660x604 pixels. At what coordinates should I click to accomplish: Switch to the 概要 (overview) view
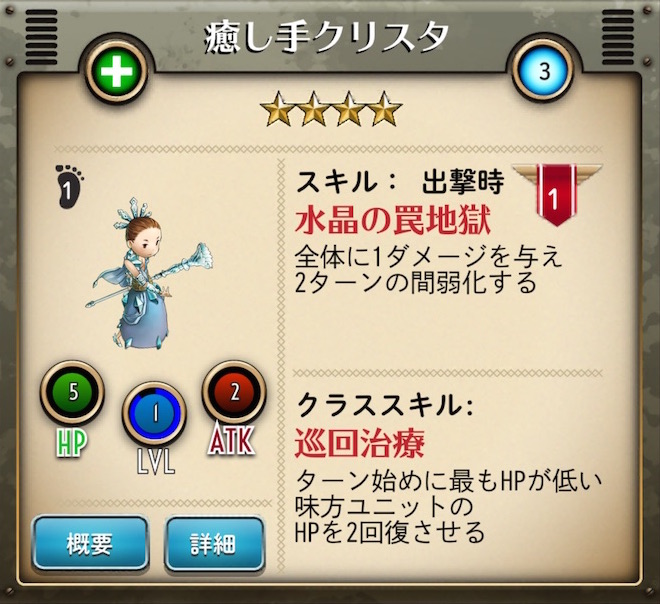(90, 544)
